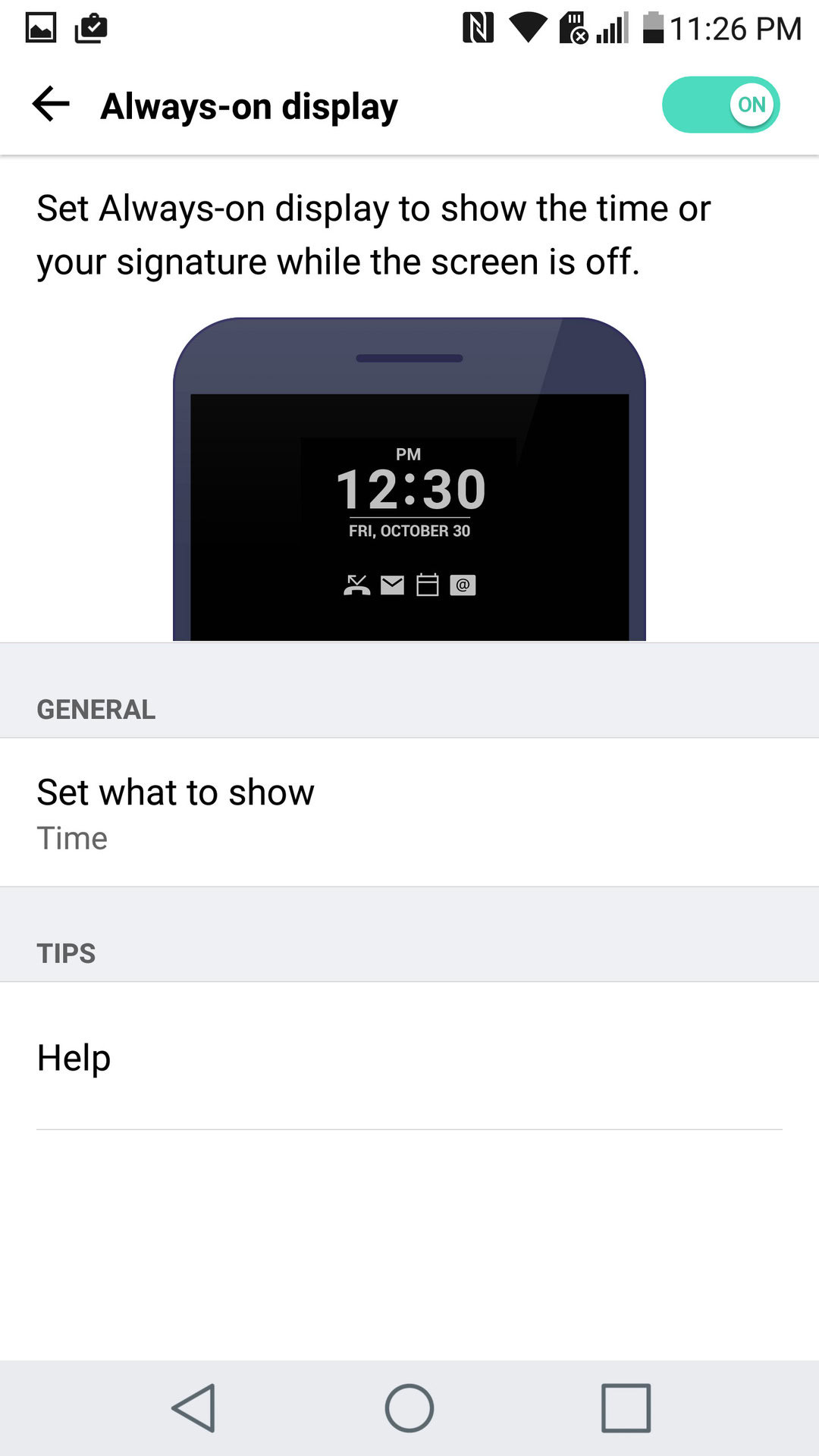Viewport: 819px width, 1456px height.
Task: Tap the system back triangle button
Action: [x=194, y=1407]
